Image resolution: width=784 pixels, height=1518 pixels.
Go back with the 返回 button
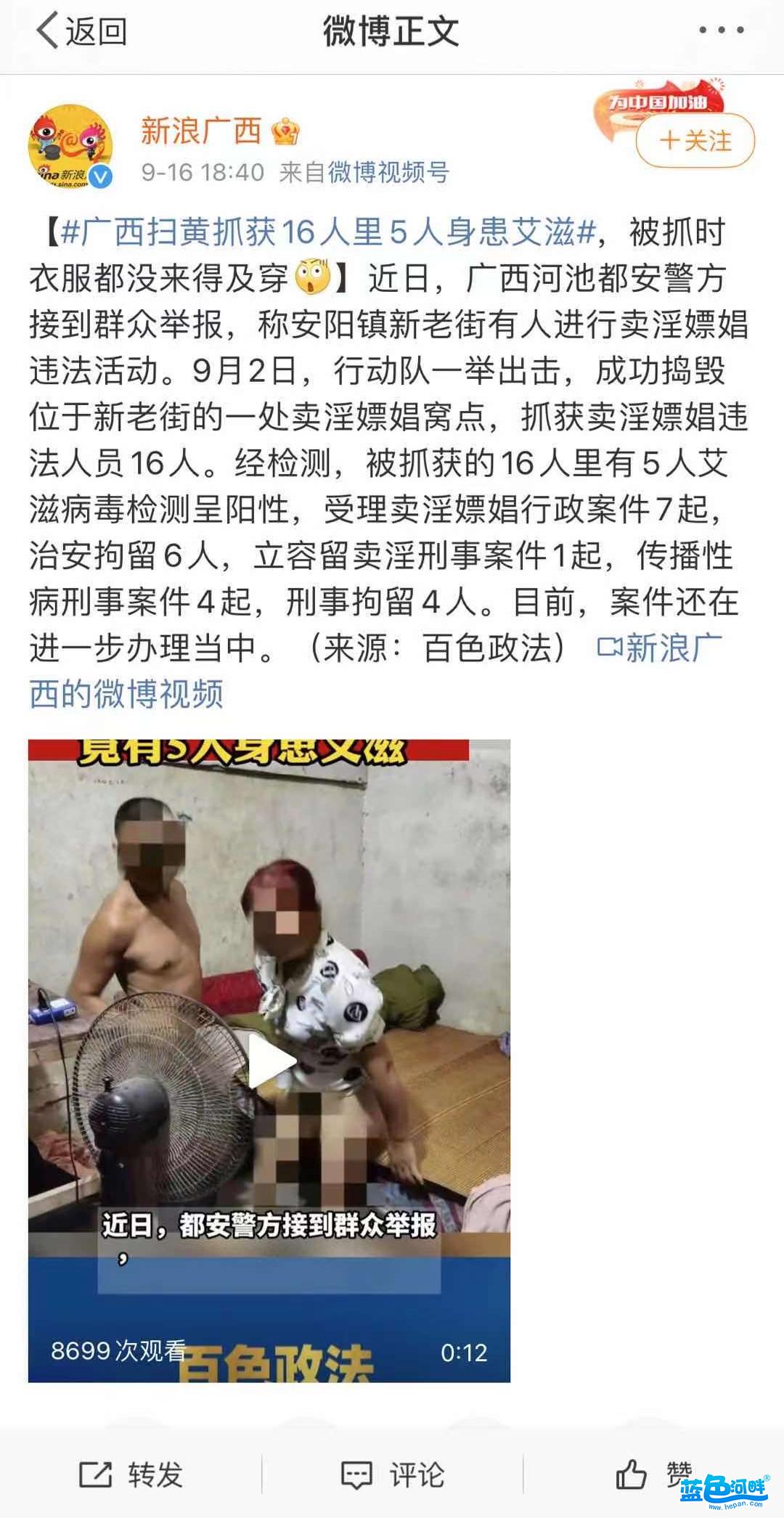(x=81, y=31)
